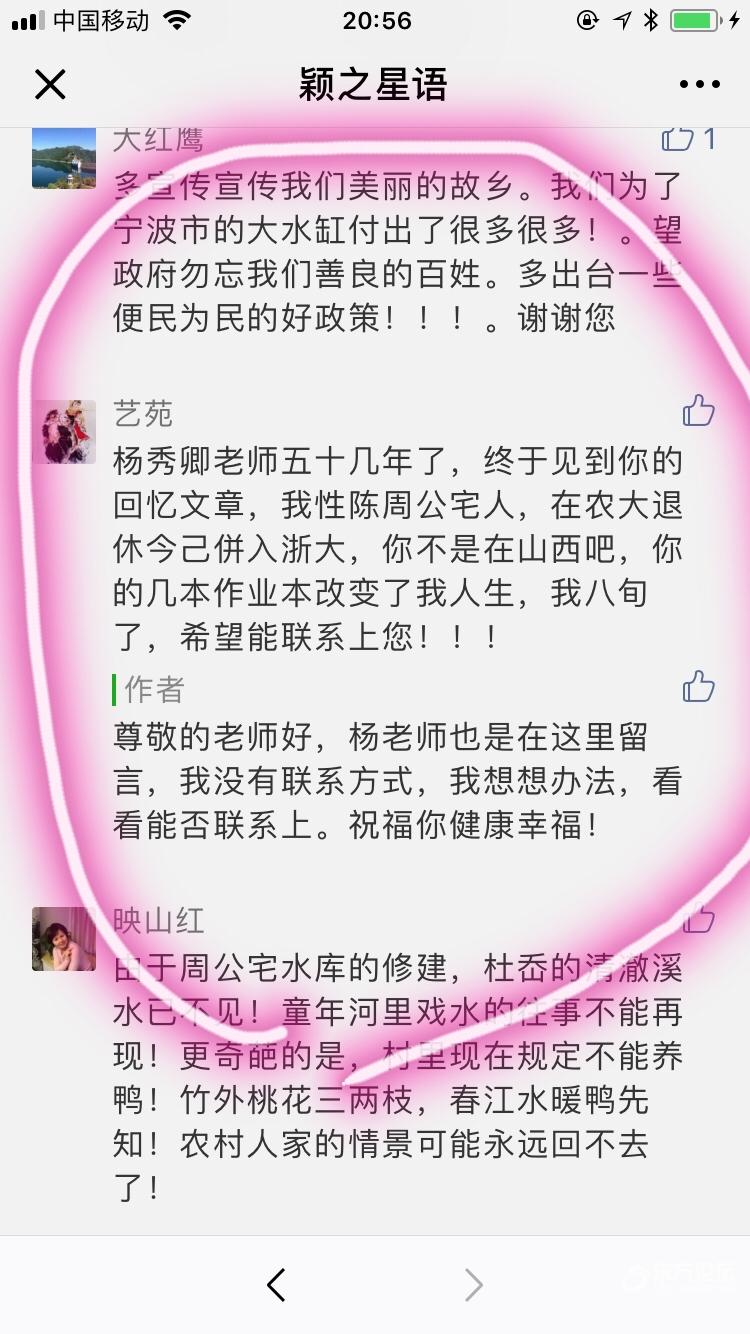This screenshot has height=1334, width=750.
Task: Like 艺苑's comment about 杨秀卿老师
Action: (698, 410)
